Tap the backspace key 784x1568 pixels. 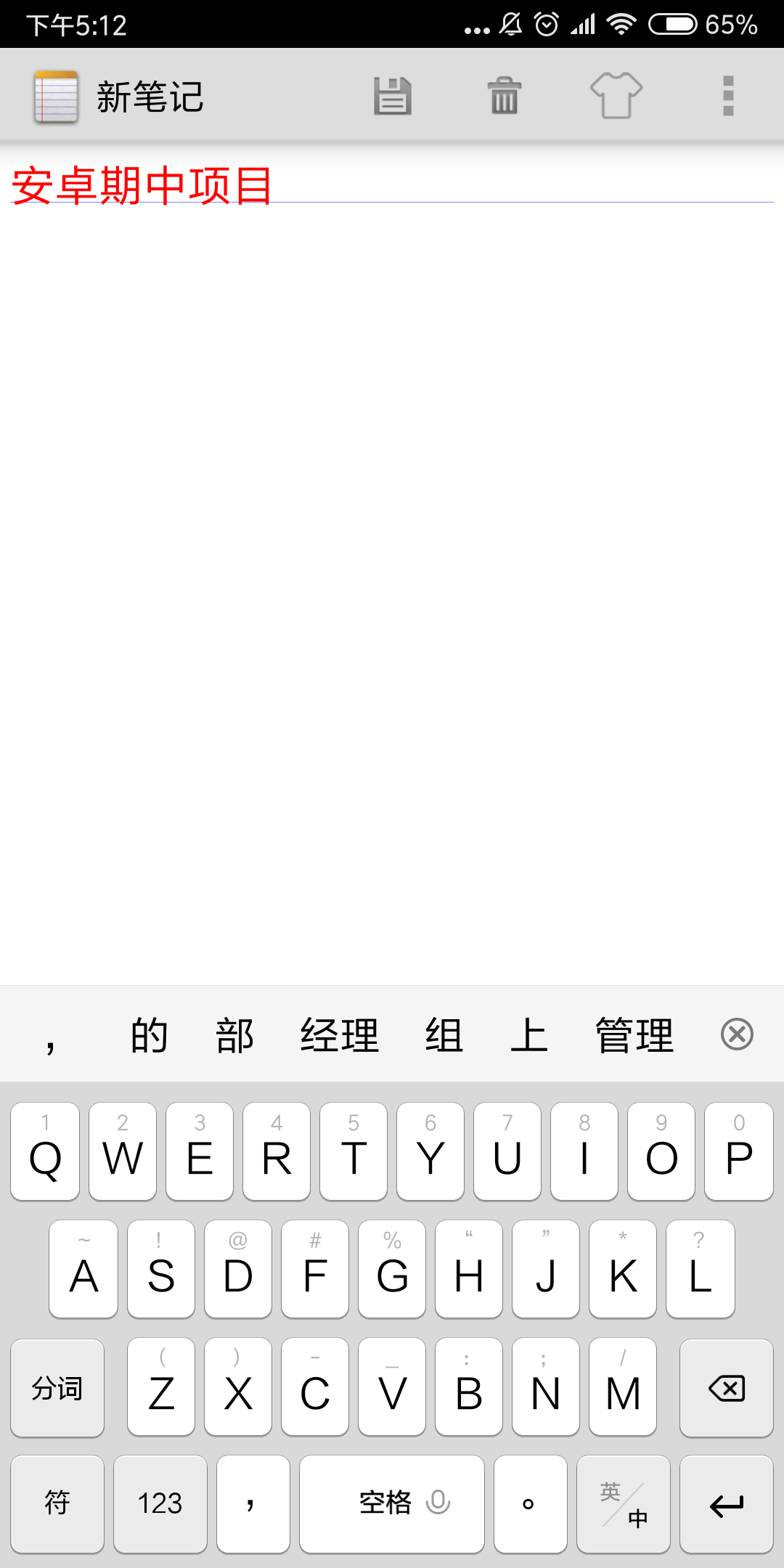[x=726, y=1388]
